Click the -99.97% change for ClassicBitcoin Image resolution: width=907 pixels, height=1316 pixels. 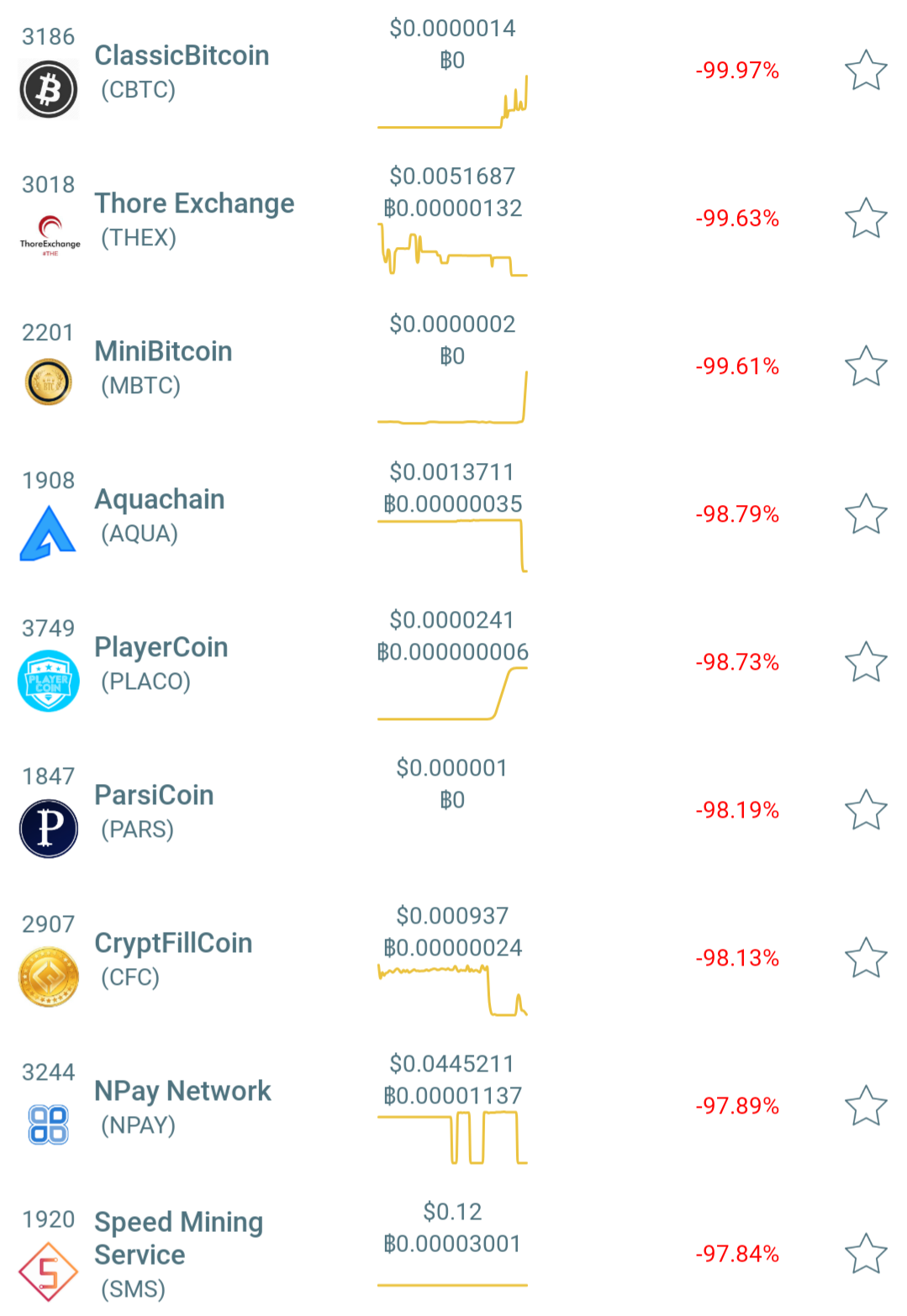(x=736, y=71)
